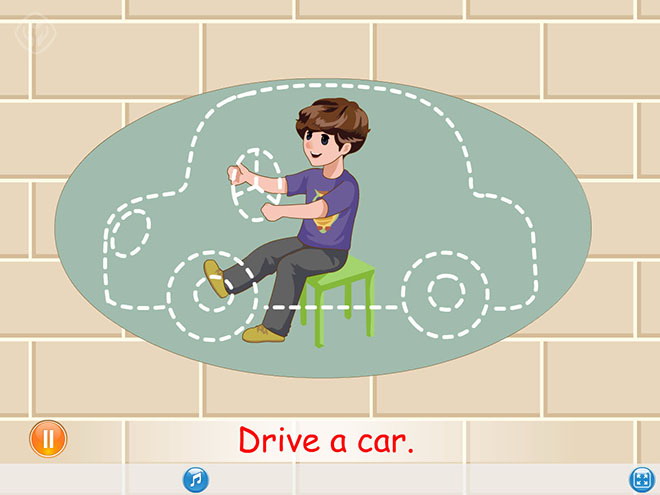Screen dimensions: 660x495
Task: Toggle the background music note
Action: [195, 479]
